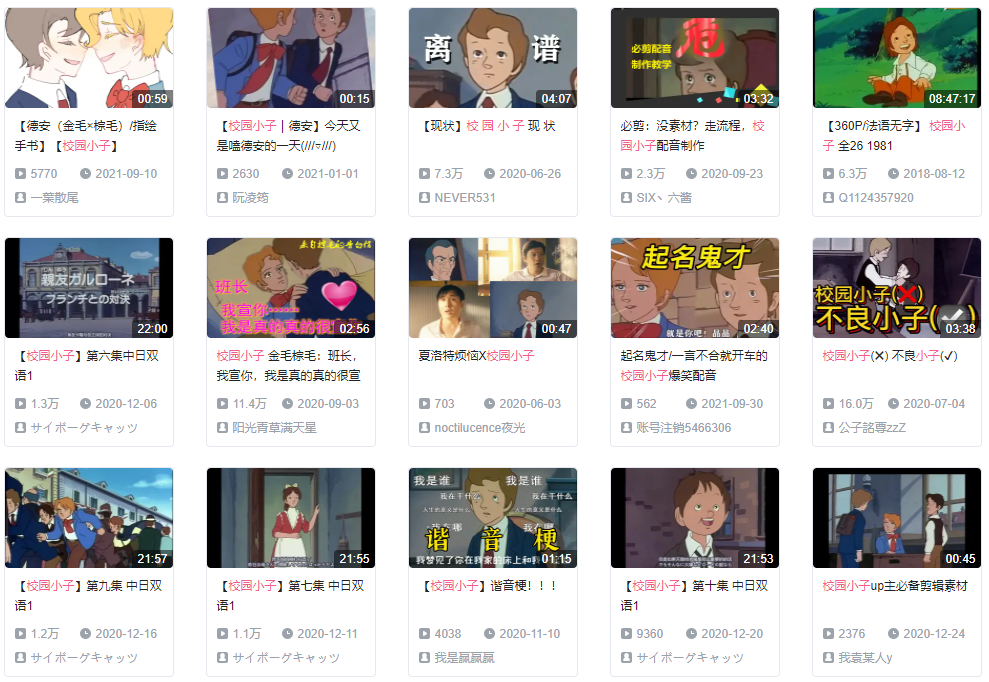Watch 必剪:没素材?走流程 dubbing tutorial
The image size is (989, 682).
[x=695, y=58]
